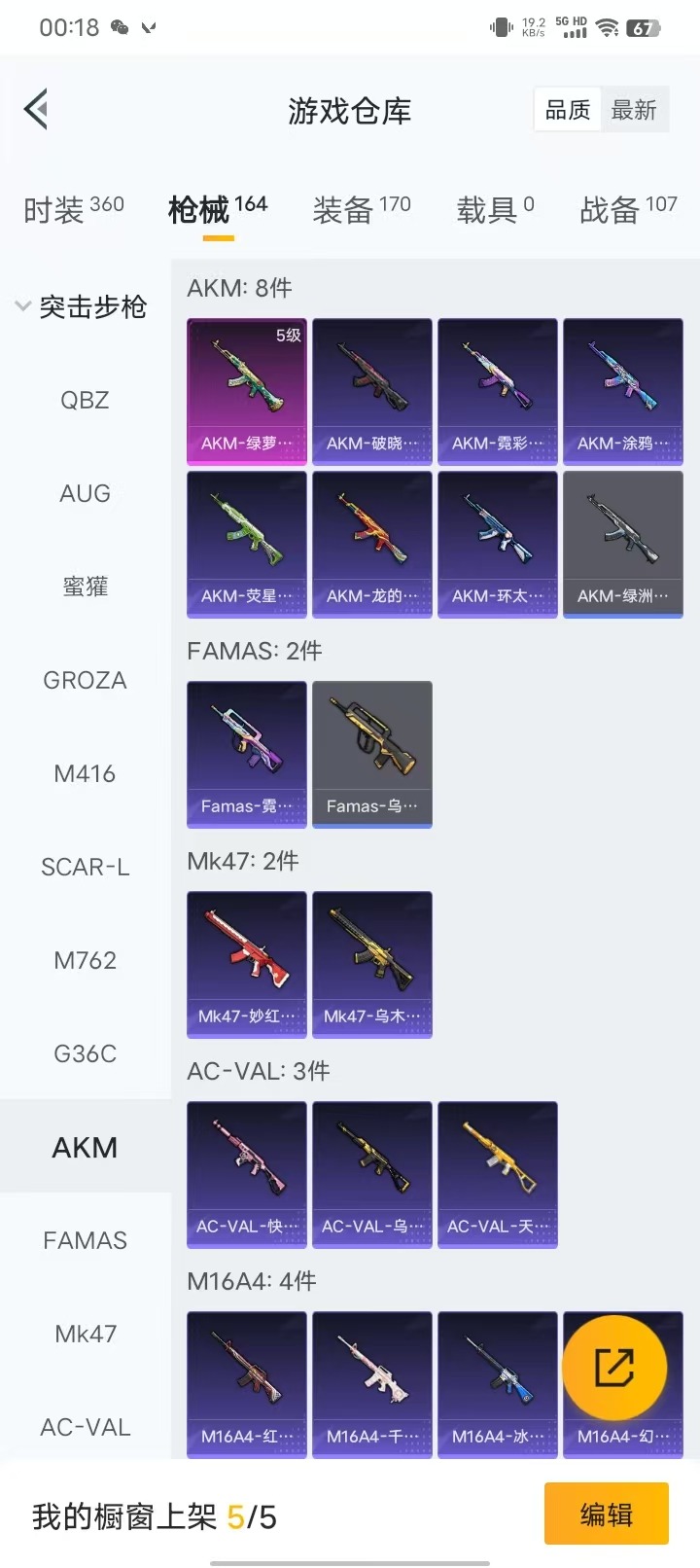
Task: Tap the 编辑 button
Action: pyautogui.click(x=606, y=1514)
